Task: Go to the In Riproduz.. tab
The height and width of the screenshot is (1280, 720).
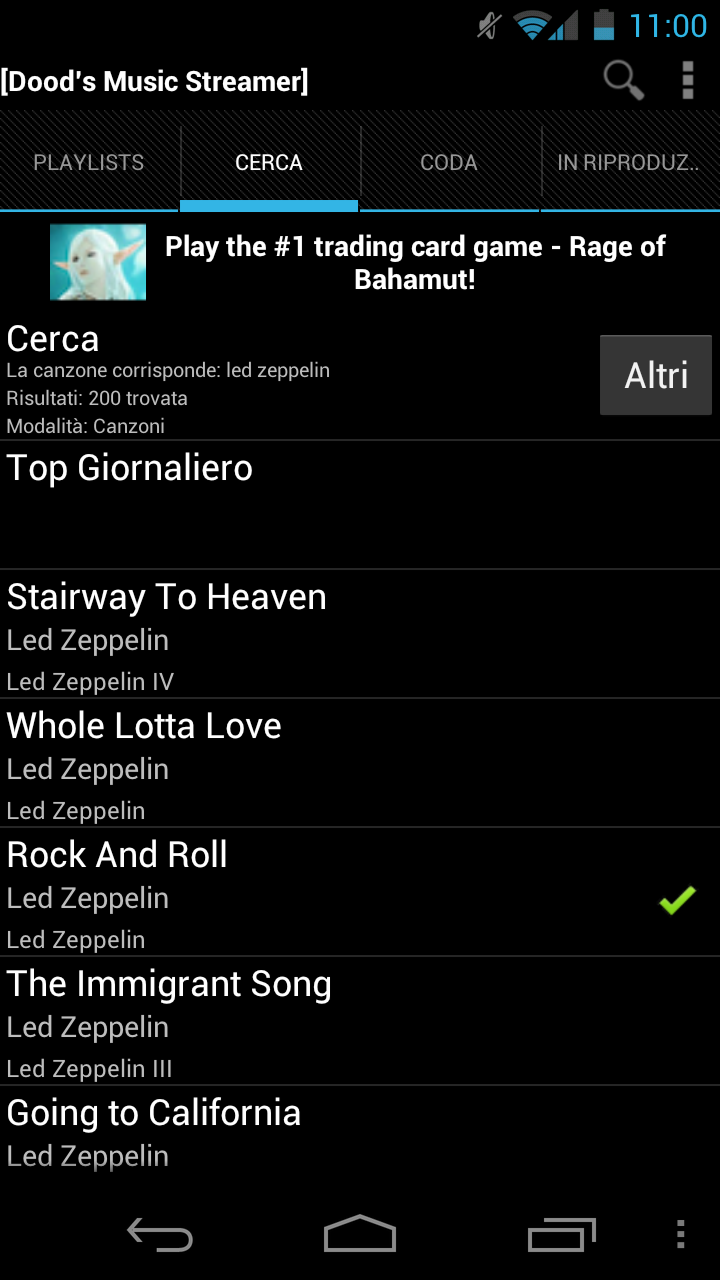Action: tap(630, 162)
